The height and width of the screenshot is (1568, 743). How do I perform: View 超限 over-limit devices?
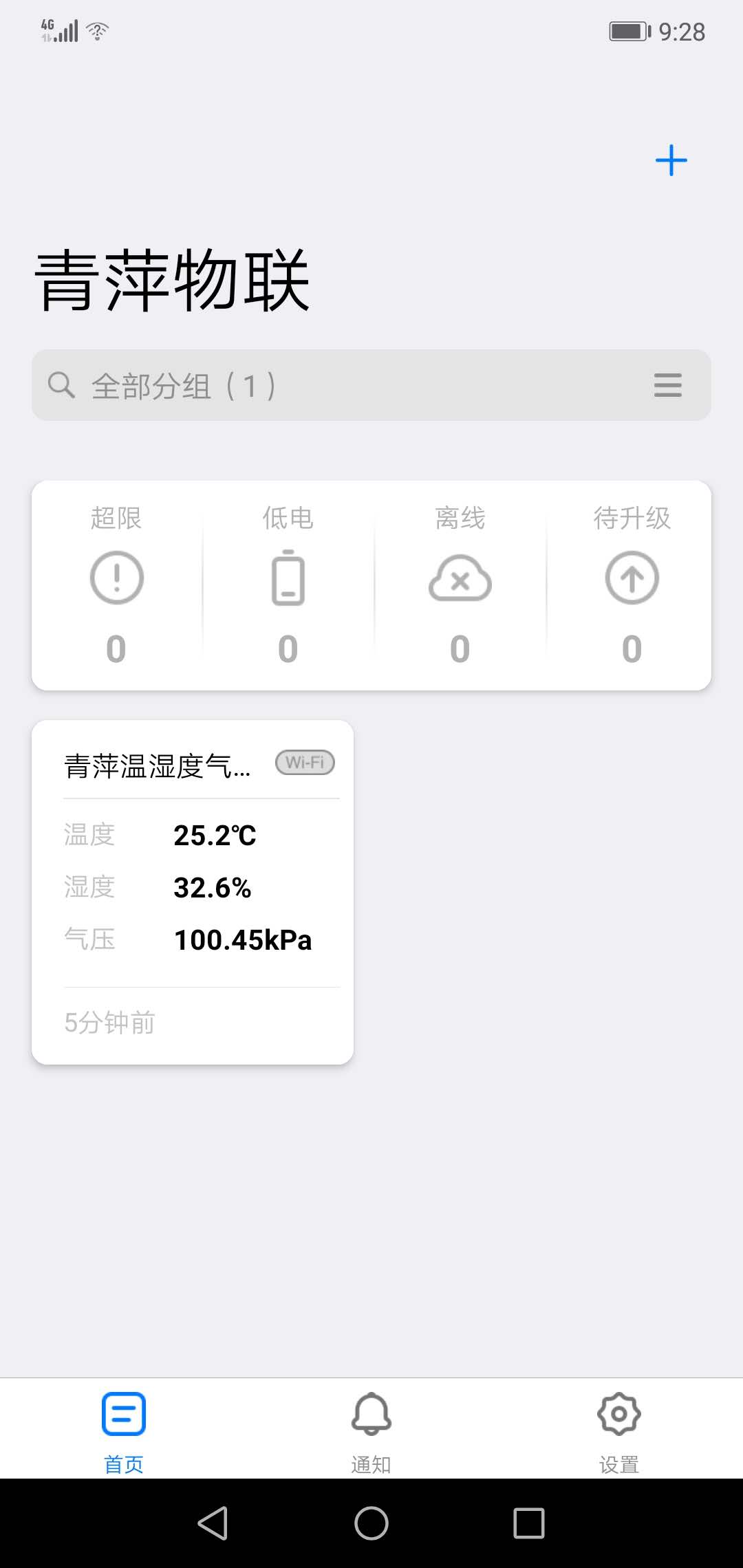pyautogui.click(x=117, y=585)
